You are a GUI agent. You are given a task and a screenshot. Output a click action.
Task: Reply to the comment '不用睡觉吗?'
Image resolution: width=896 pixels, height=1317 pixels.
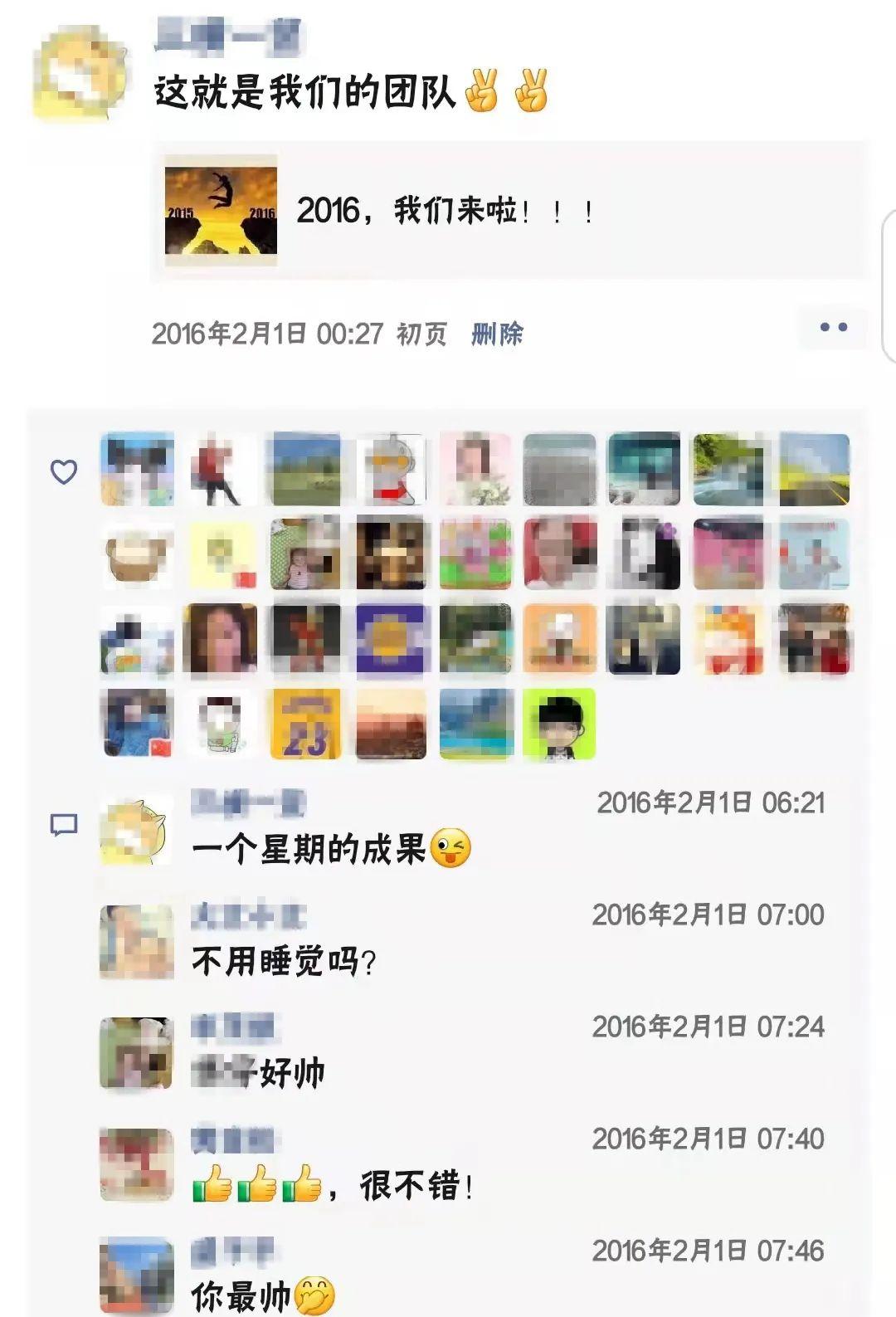click(284, 962)
